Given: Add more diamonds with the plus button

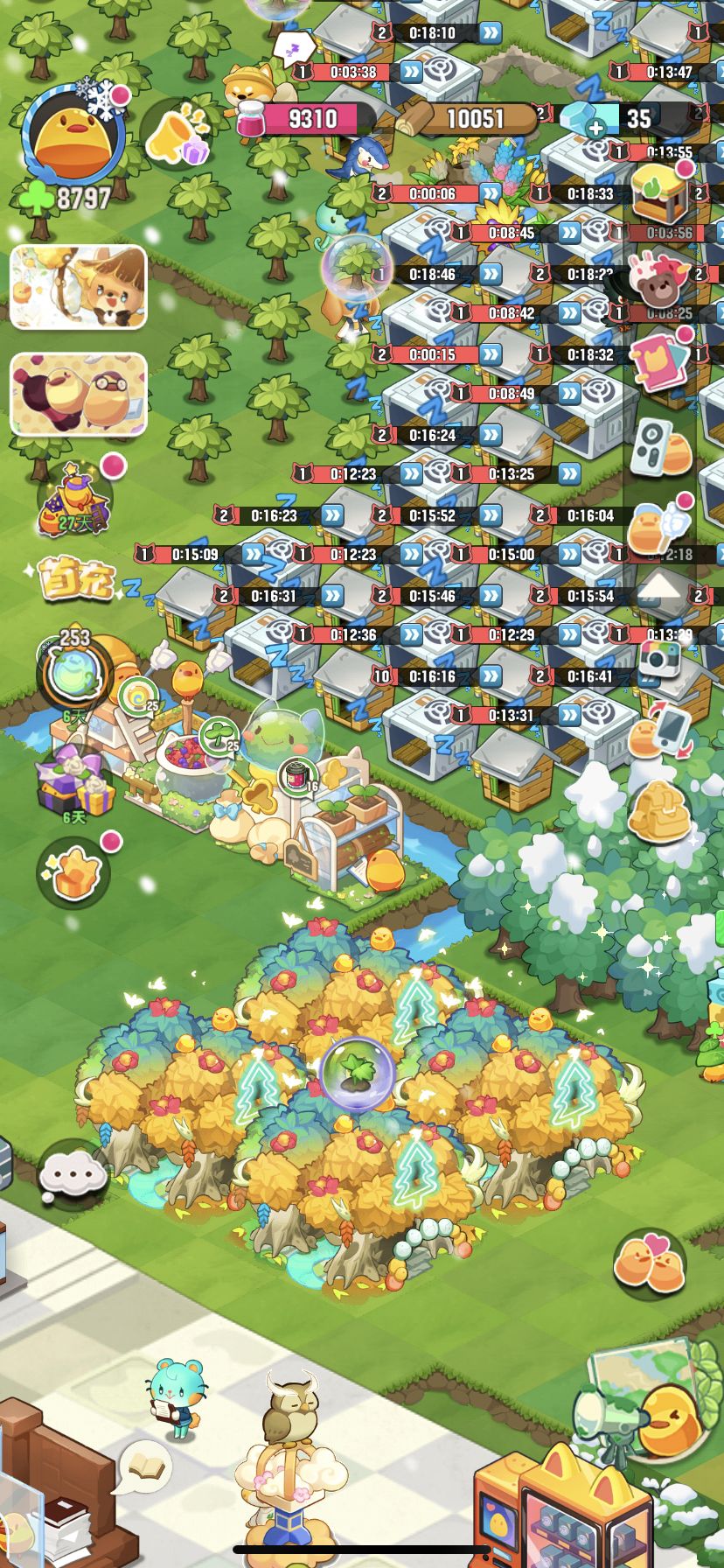Looking at the screenshot, I should click(595, 128).
